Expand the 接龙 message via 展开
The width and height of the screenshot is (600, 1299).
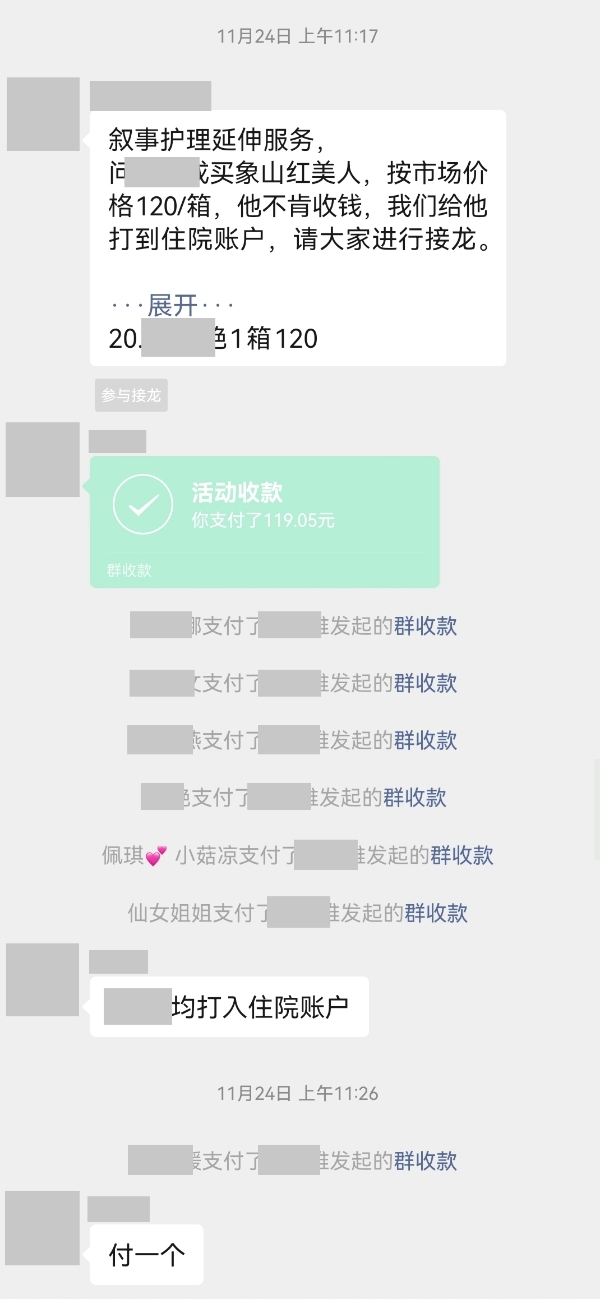[173, 305]
